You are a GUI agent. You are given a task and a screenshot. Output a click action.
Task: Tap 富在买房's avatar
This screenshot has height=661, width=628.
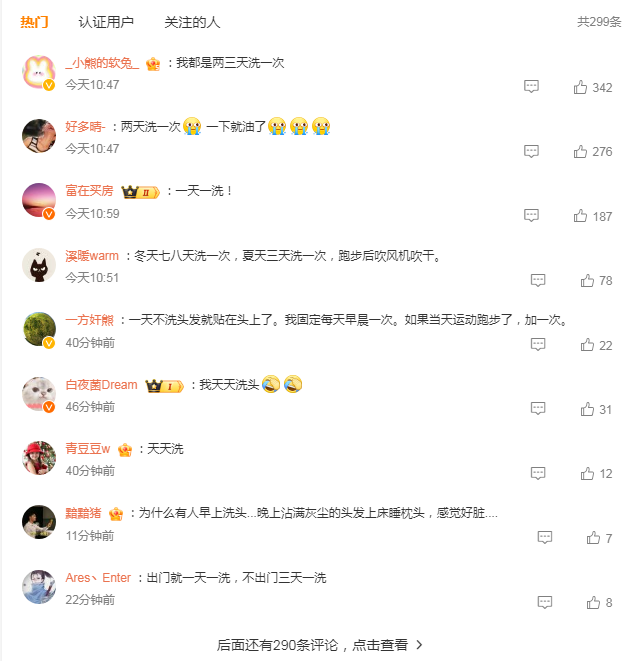(x=39, y=199)
